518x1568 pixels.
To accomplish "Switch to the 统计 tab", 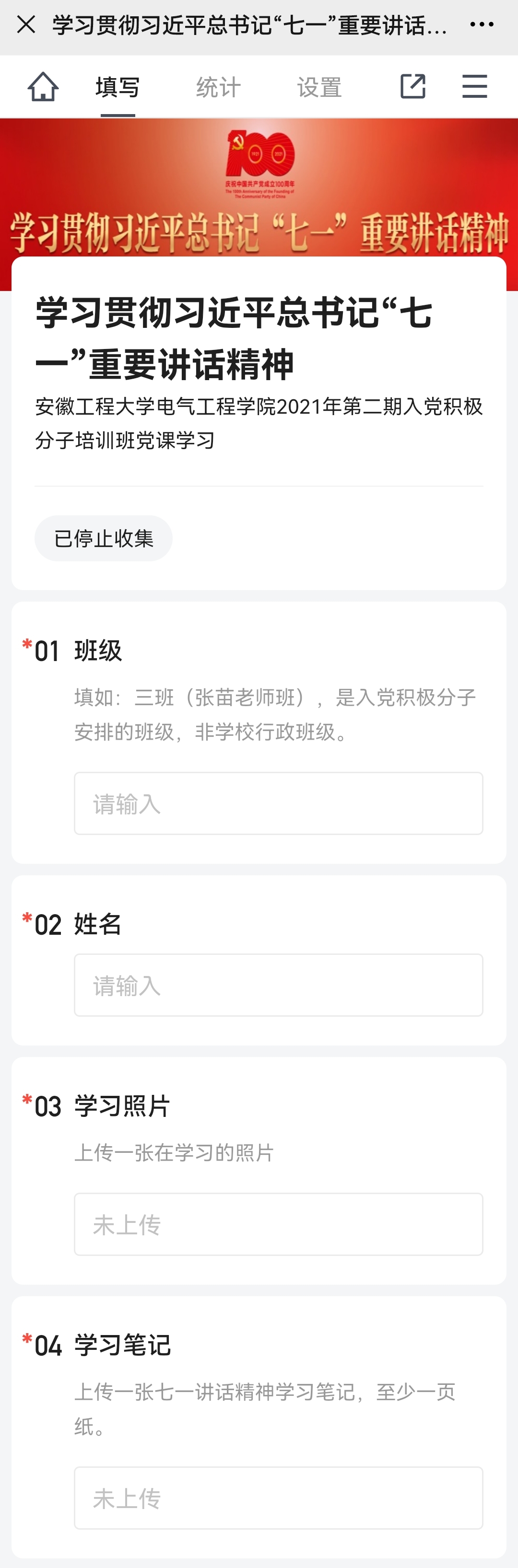I will click(x=218, y=87).
